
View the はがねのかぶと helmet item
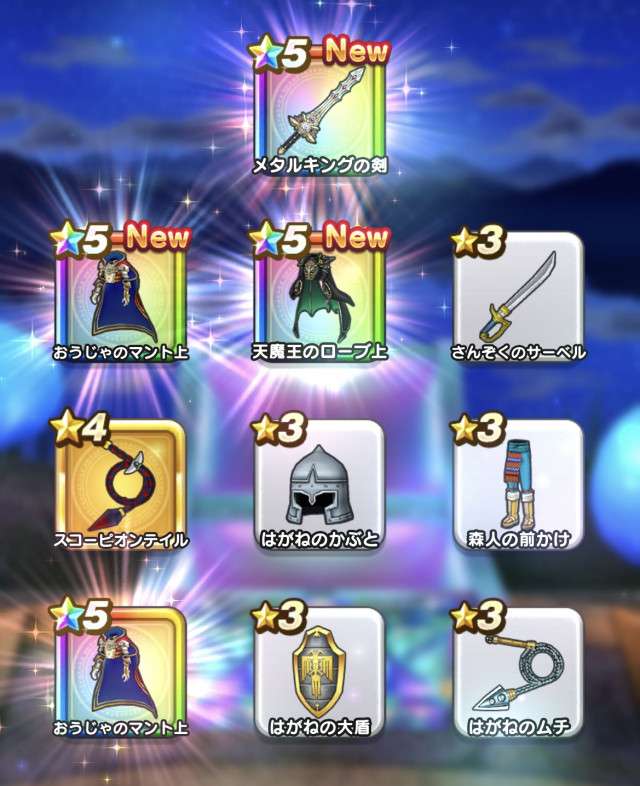[x=320, y=484]
